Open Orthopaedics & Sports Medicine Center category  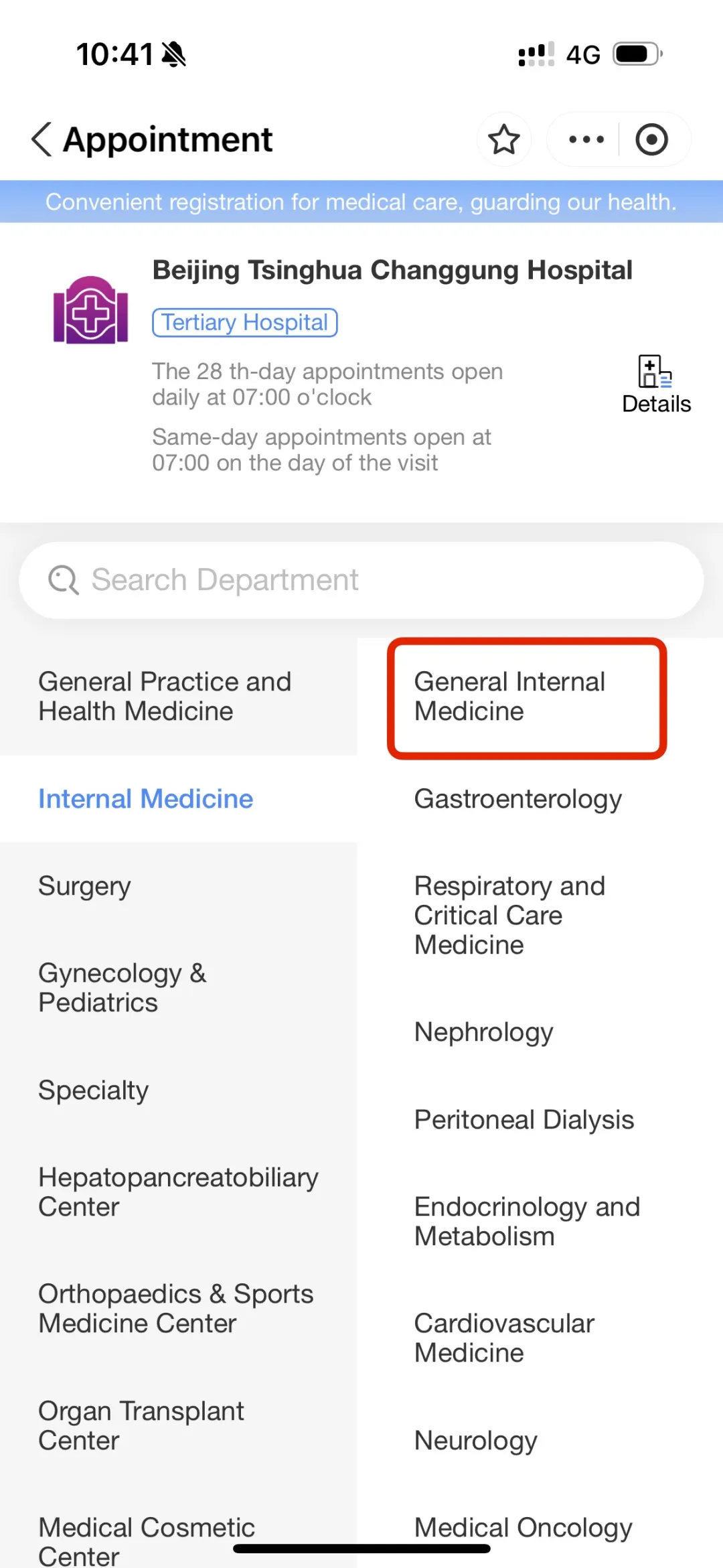[178, 1309]
